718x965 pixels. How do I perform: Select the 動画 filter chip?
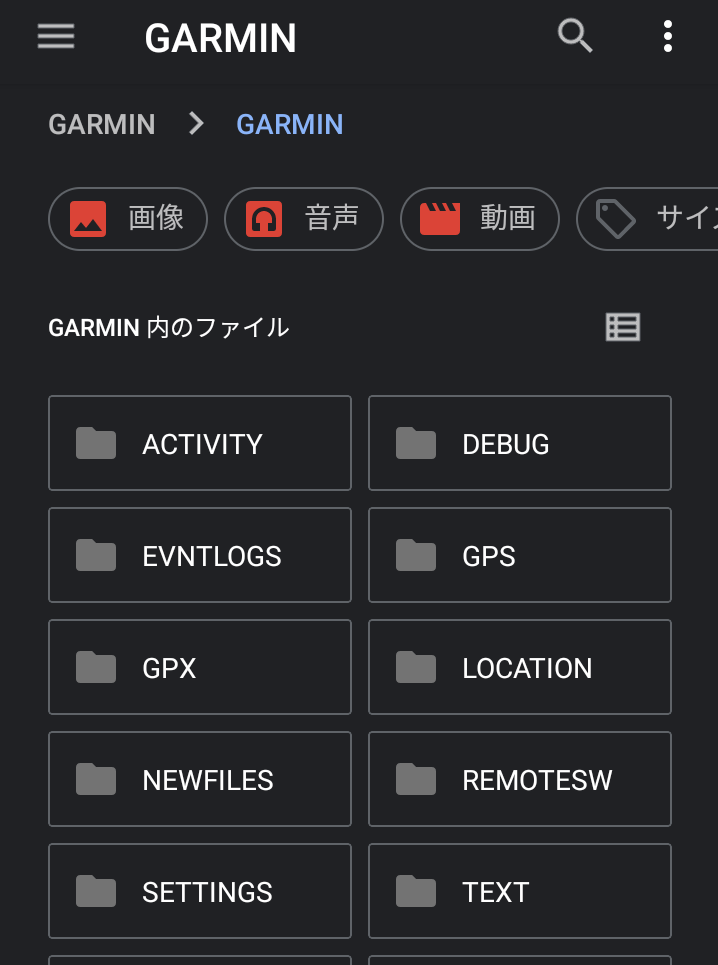click(x=480, y=218)
